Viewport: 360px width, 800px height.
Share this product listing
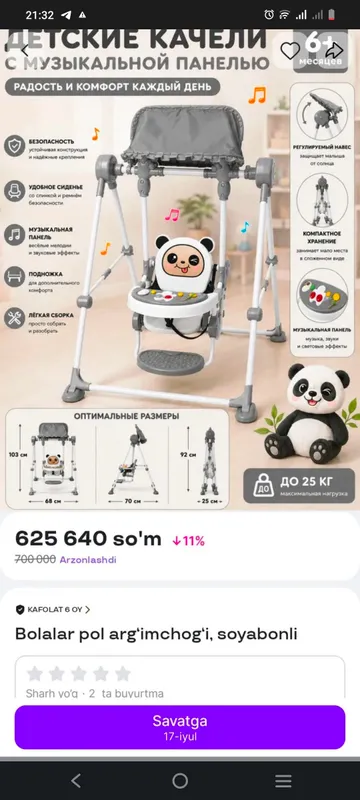pyautogui.click(x=335, y=51)
